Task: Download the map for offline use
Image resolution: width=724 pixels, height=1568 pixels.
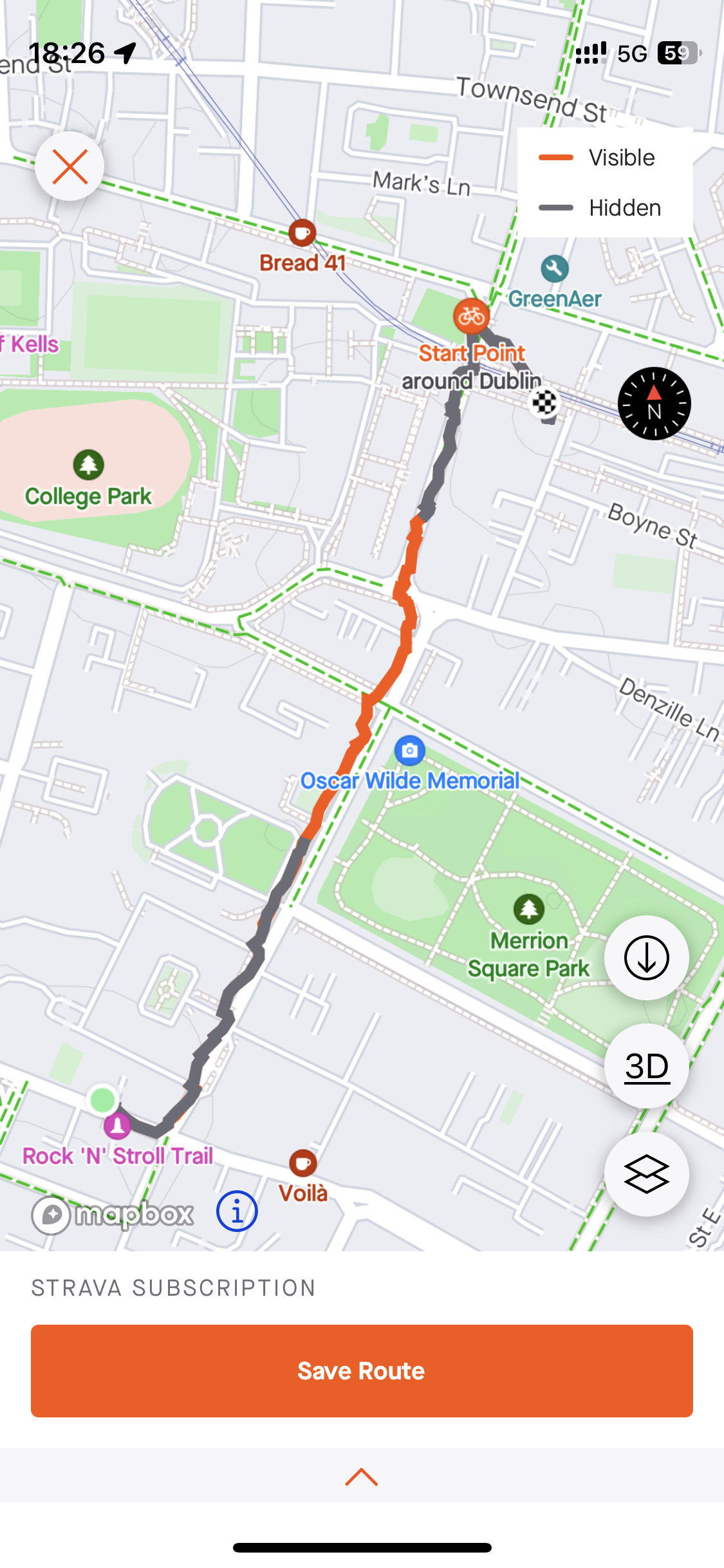Action: [646, 957]
